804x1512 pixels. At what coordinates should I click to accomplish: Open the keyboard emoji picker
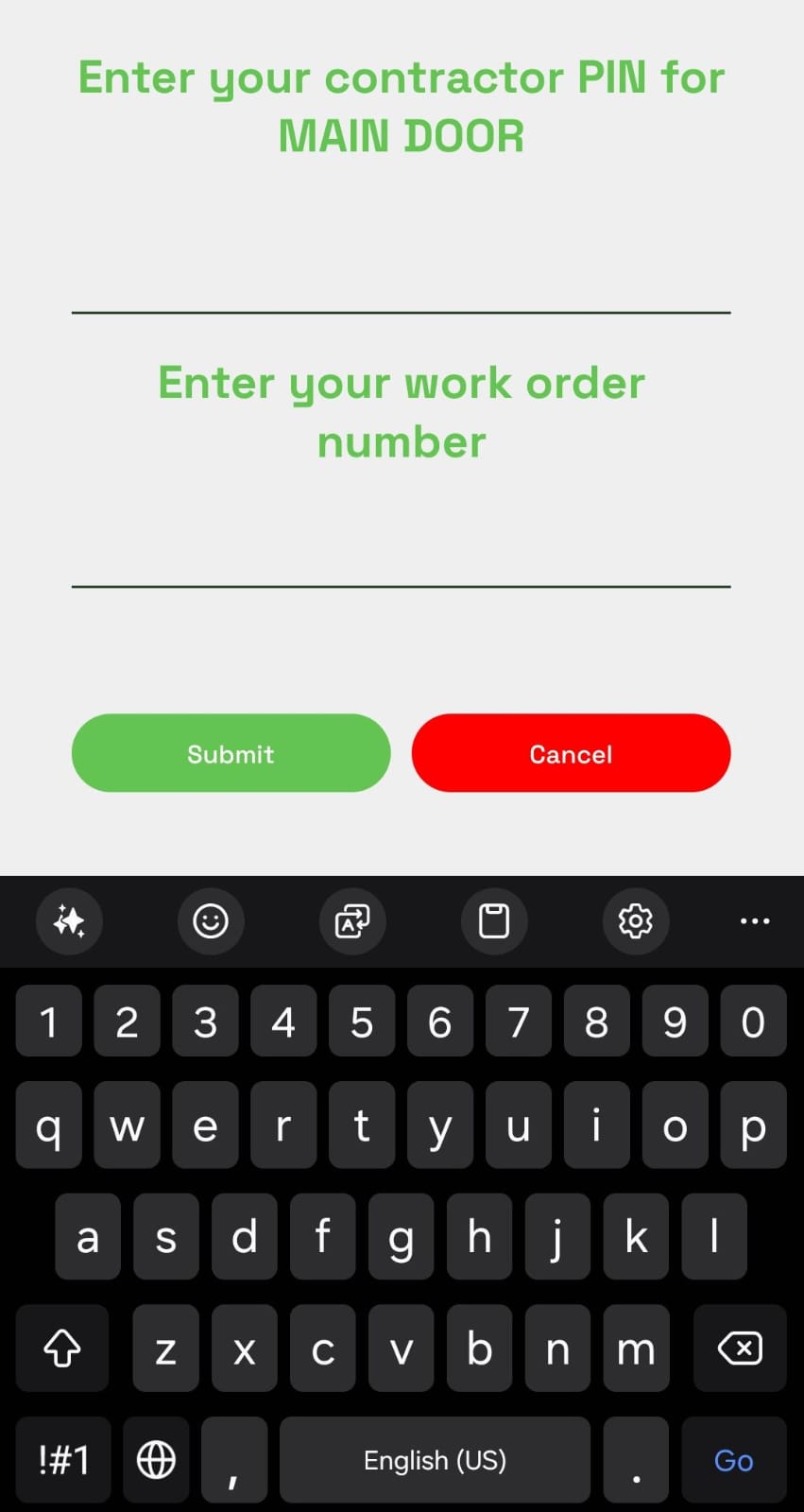click(211, 920)
